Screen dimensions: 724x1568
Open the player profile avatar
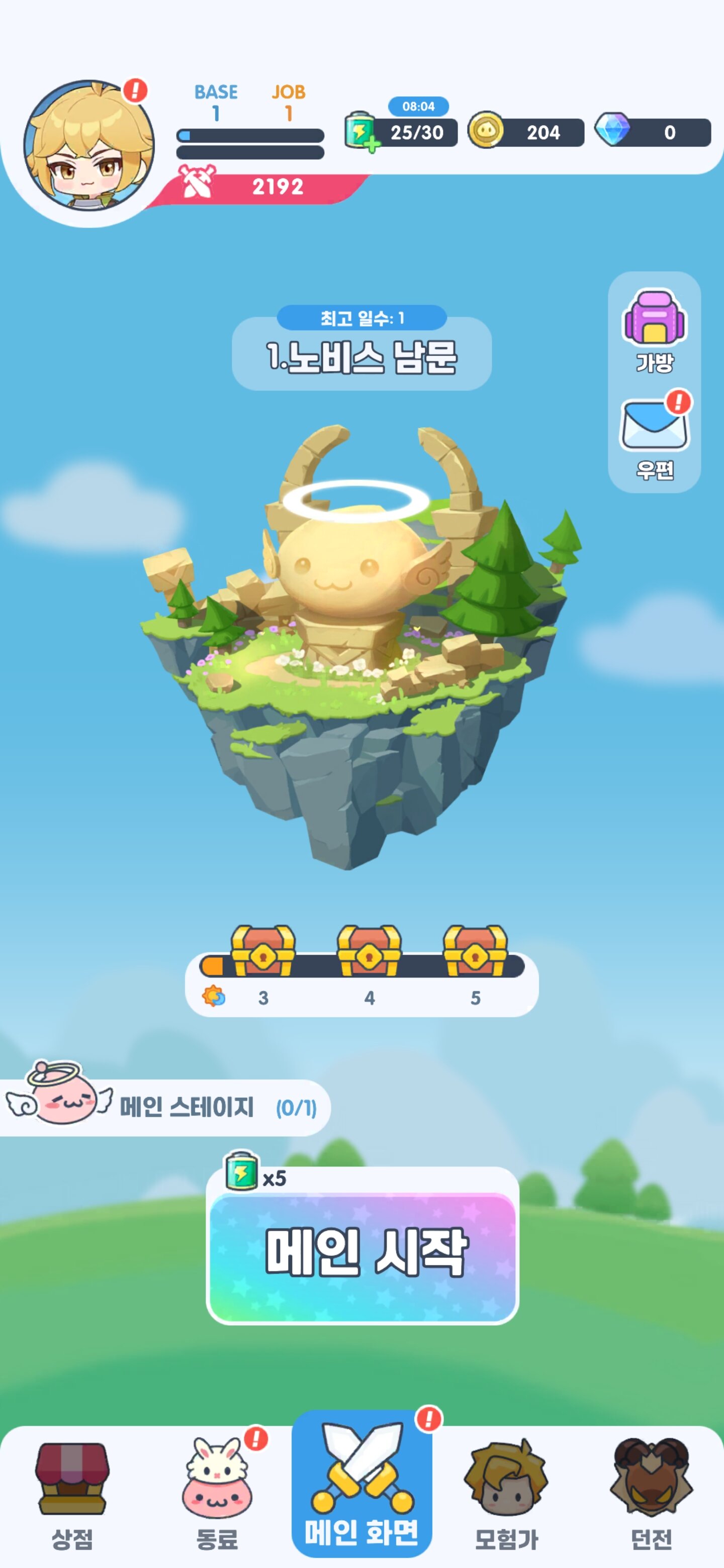(89, 146)
